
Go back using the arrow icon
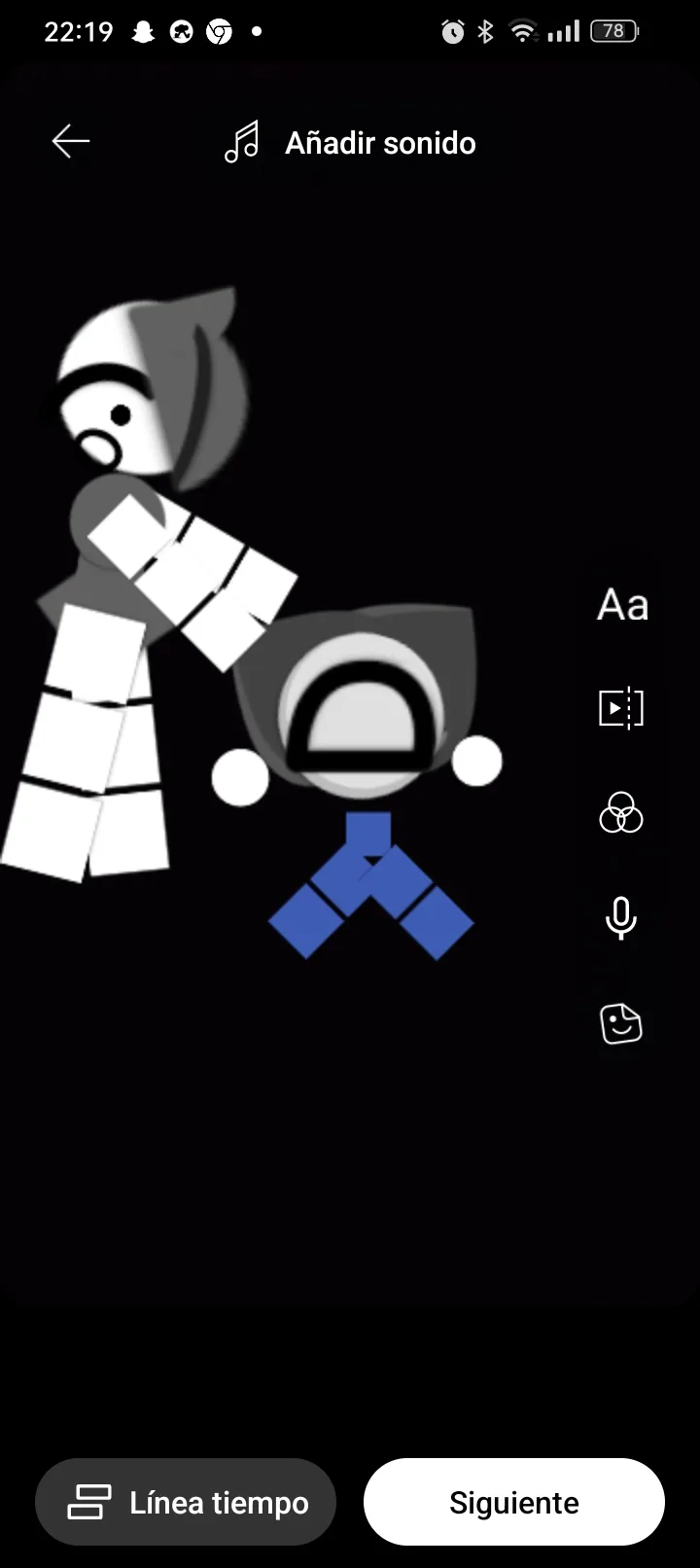pos(70,142)
